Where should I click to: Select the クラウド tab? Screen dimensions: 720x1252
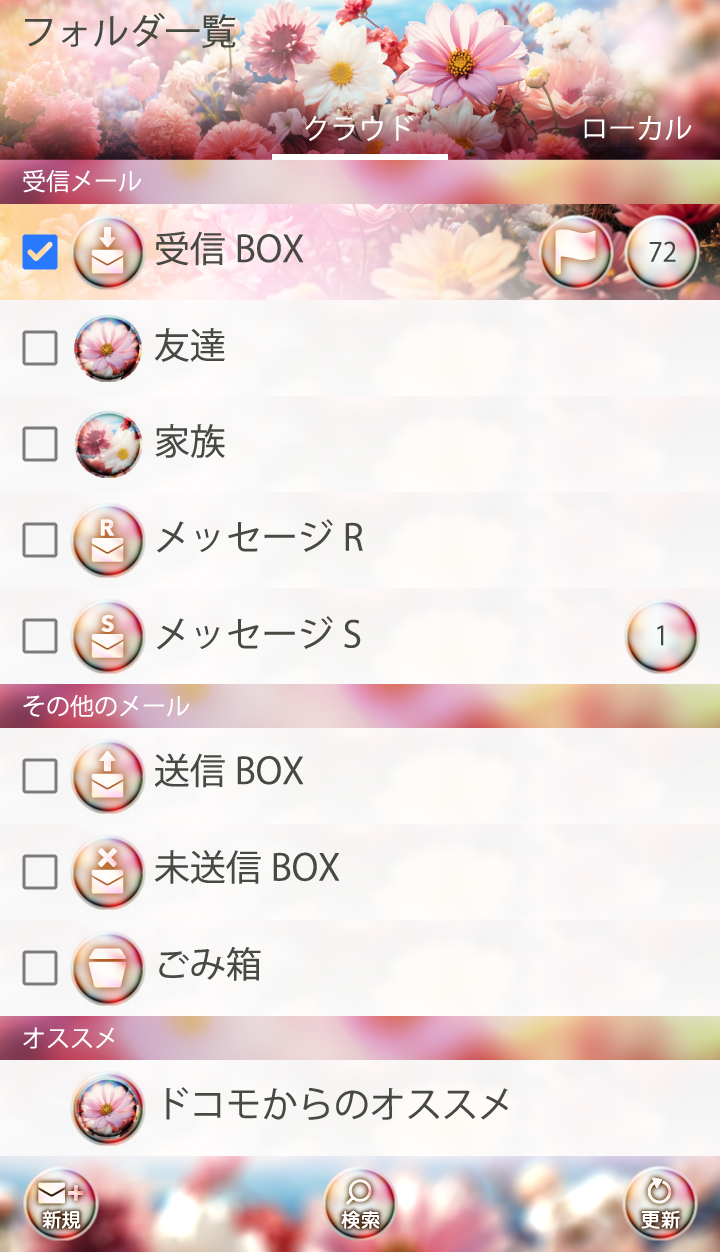359,128
